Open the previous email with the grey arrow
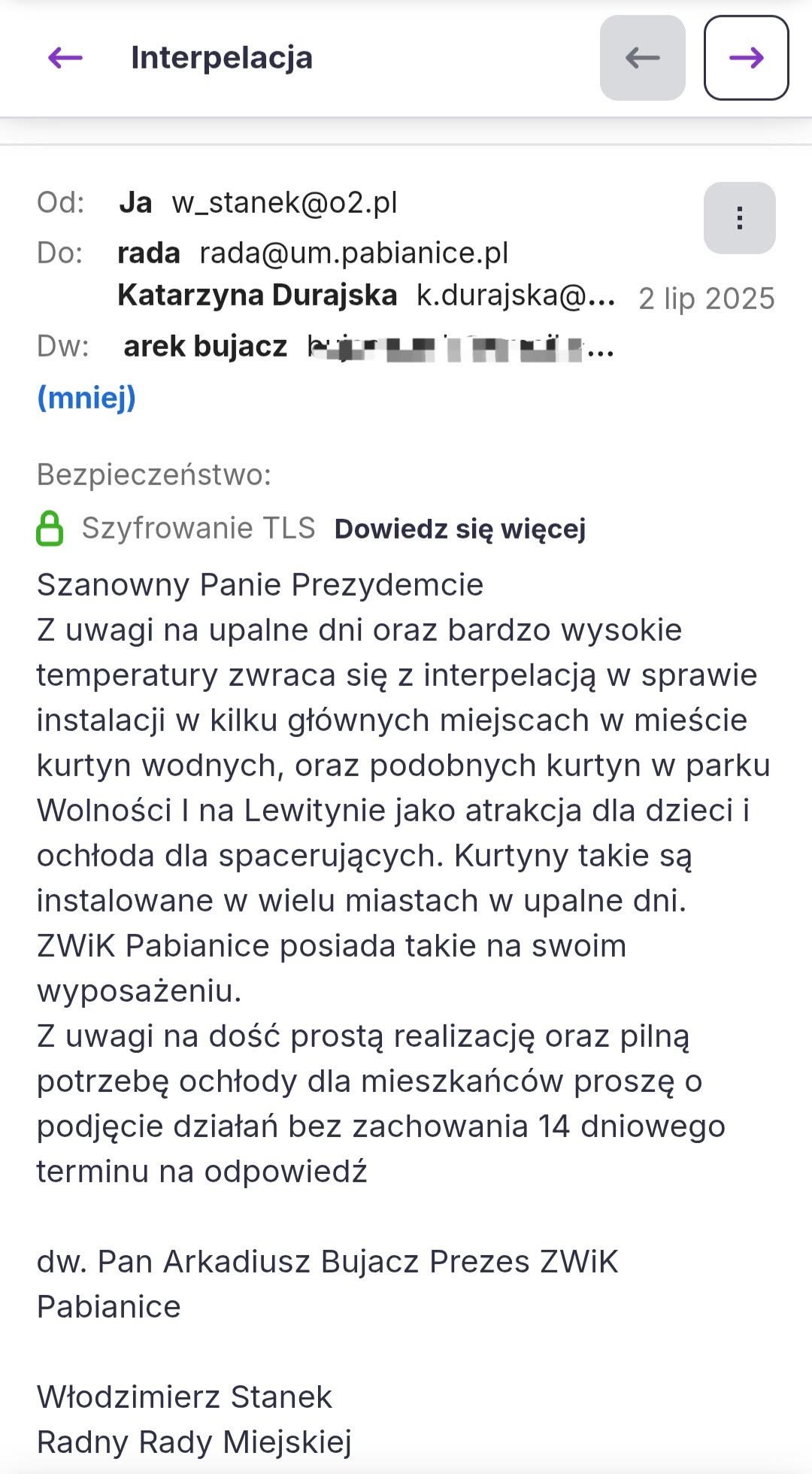The width and height of the screenshot is (812, 1474). click(x=642, y=58)
